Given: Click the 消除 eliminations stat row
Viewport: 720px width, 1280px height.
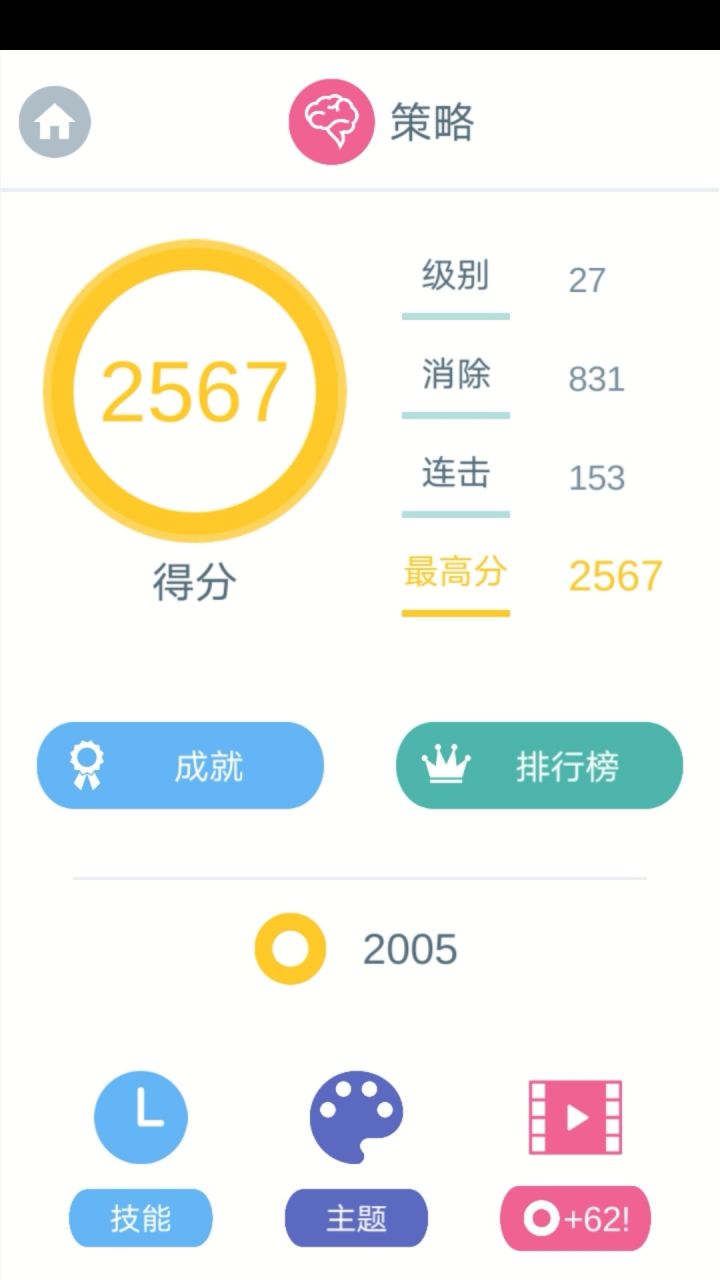Looking at the screenshot, I should 510,377.
